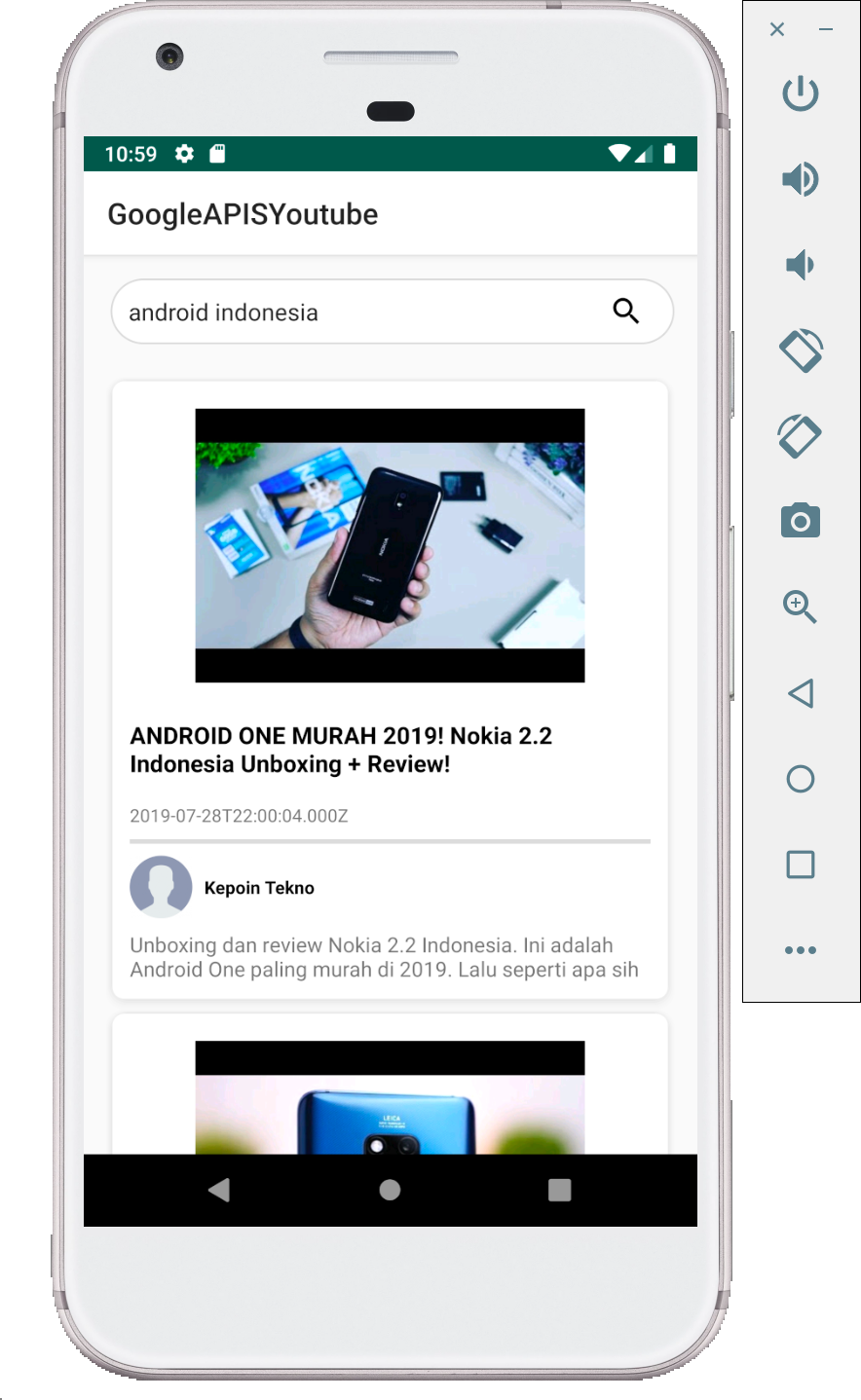Take a screenshot with camera icon

(800, 522)
